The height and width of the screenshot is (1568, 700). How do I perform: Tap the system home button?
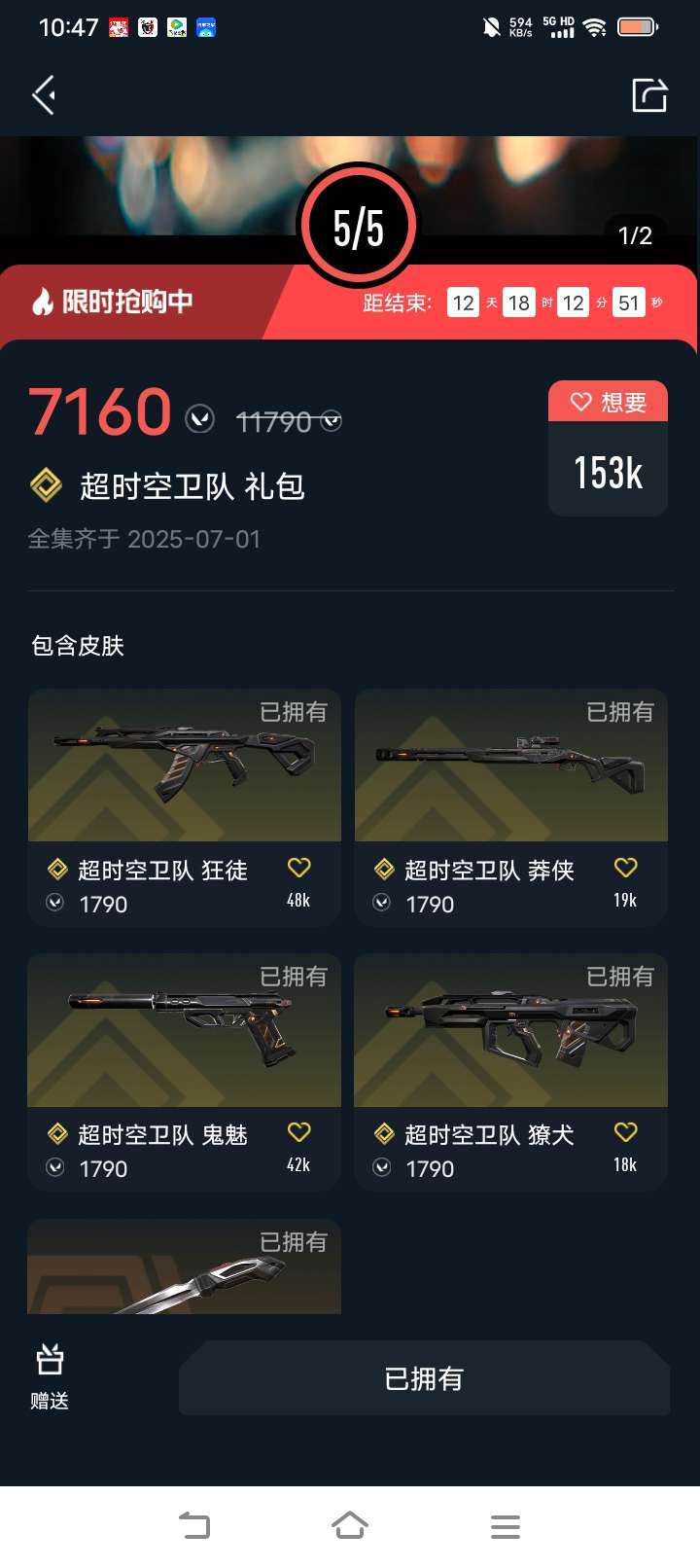click(350, 1525)
